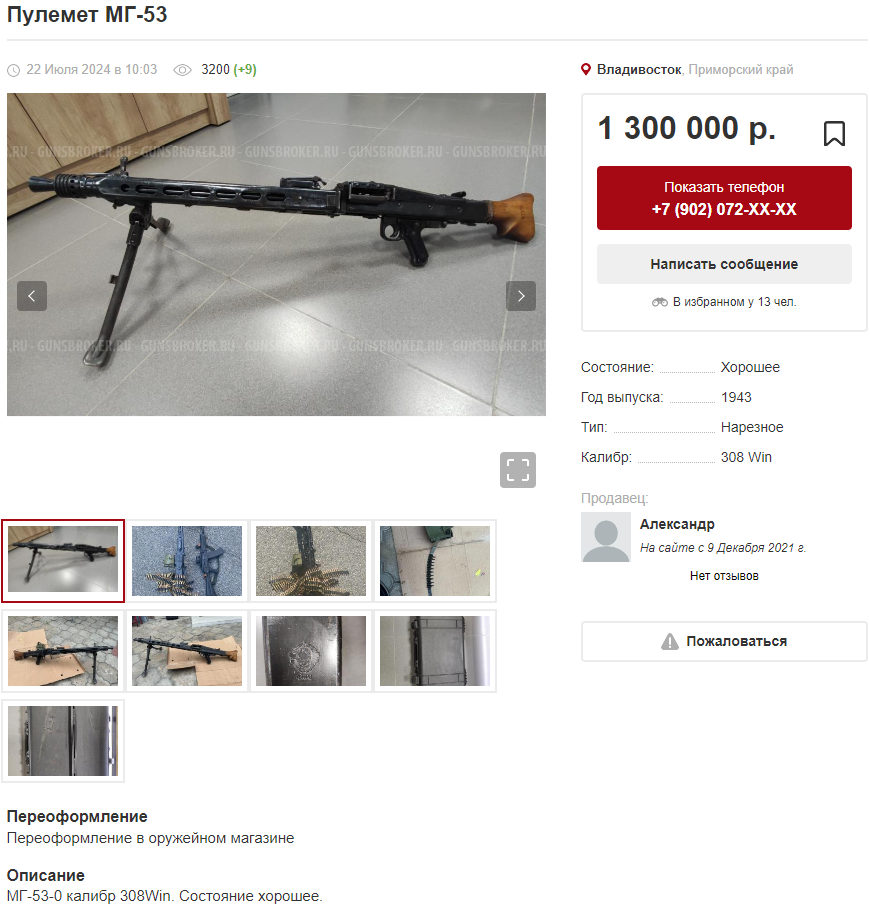Image resolution: width=870 pixels, height=911 pixels.
Task: Report listing via Пожаловаться
Action: tap(724, 641)
